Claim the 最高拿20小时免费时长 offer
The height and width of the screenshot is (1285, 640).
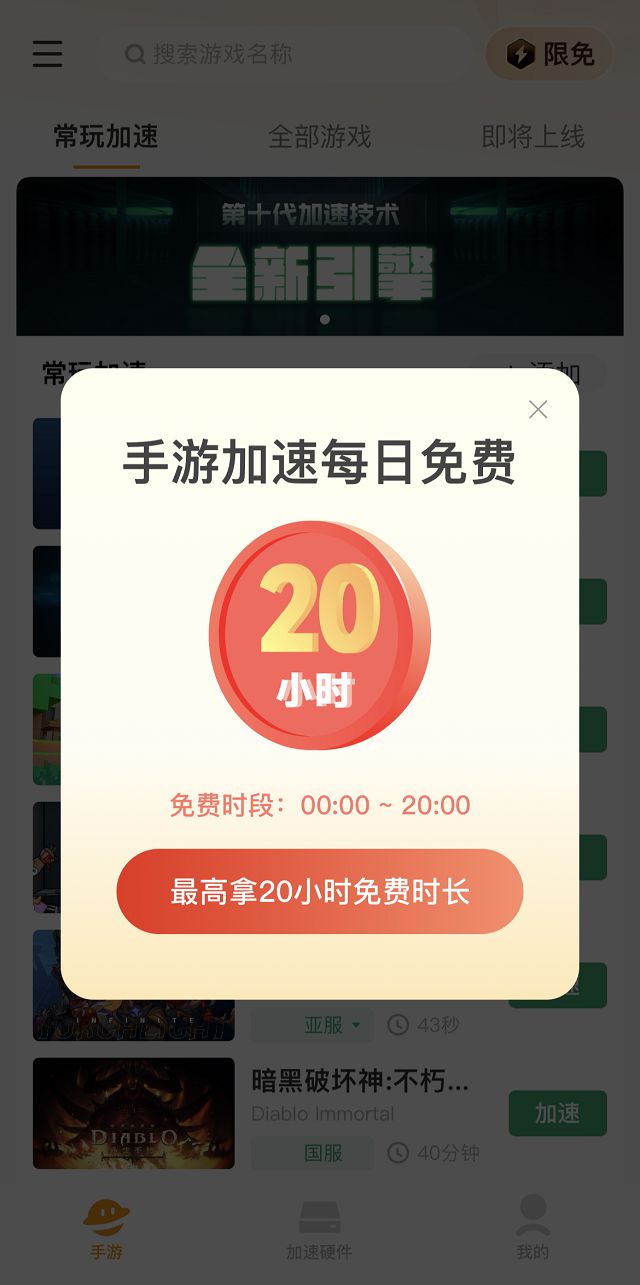320,891
